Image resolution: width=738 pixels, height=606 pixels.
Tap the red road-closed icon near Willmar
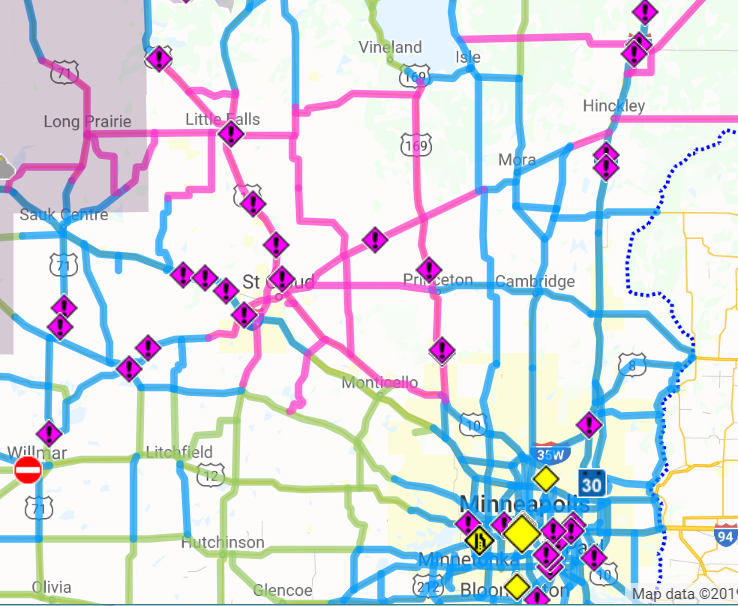coord(28,469)
